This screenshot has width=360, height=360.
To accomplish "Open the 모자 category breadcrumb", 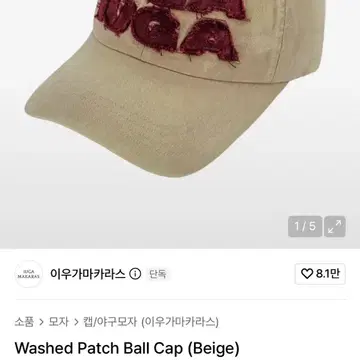I will (x=59, y=322).
